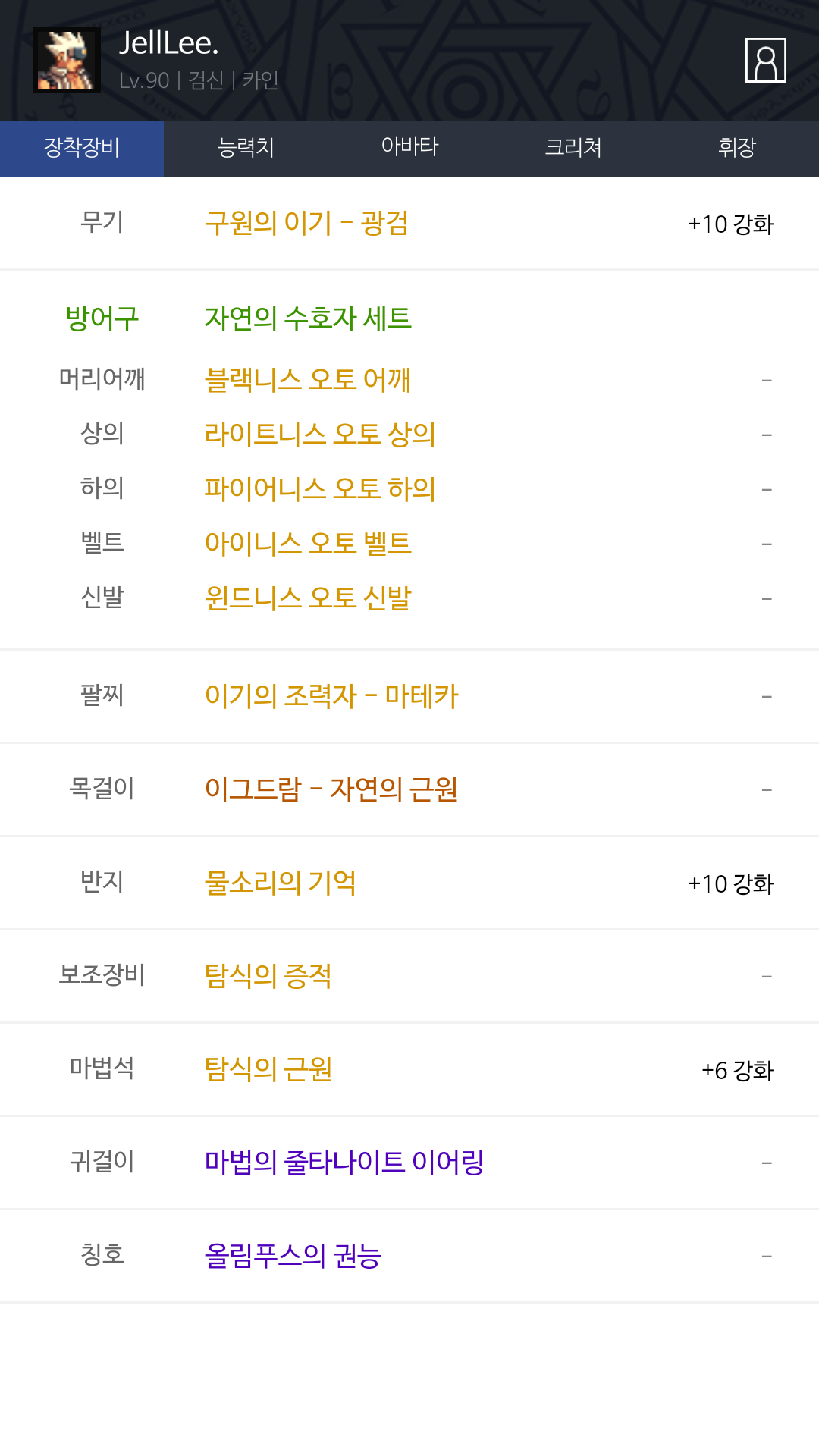Open the character profile icon
This screenshot has width=819, height=1456.
pos(766,60)
